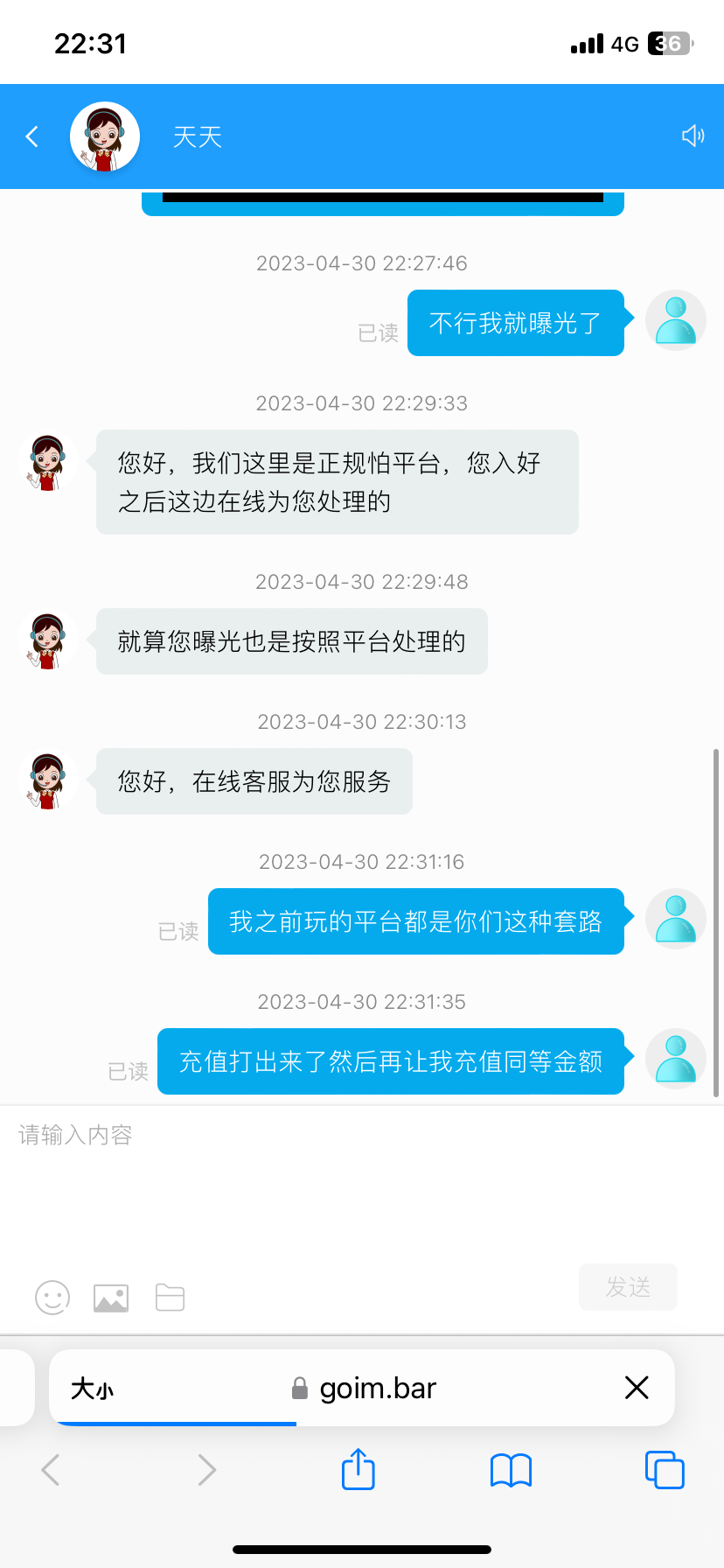The width and height of the screenshot is (724, 1568).
Task: Tap the 已读 read-receipt label on the last message
Action: pos(128,1071)
